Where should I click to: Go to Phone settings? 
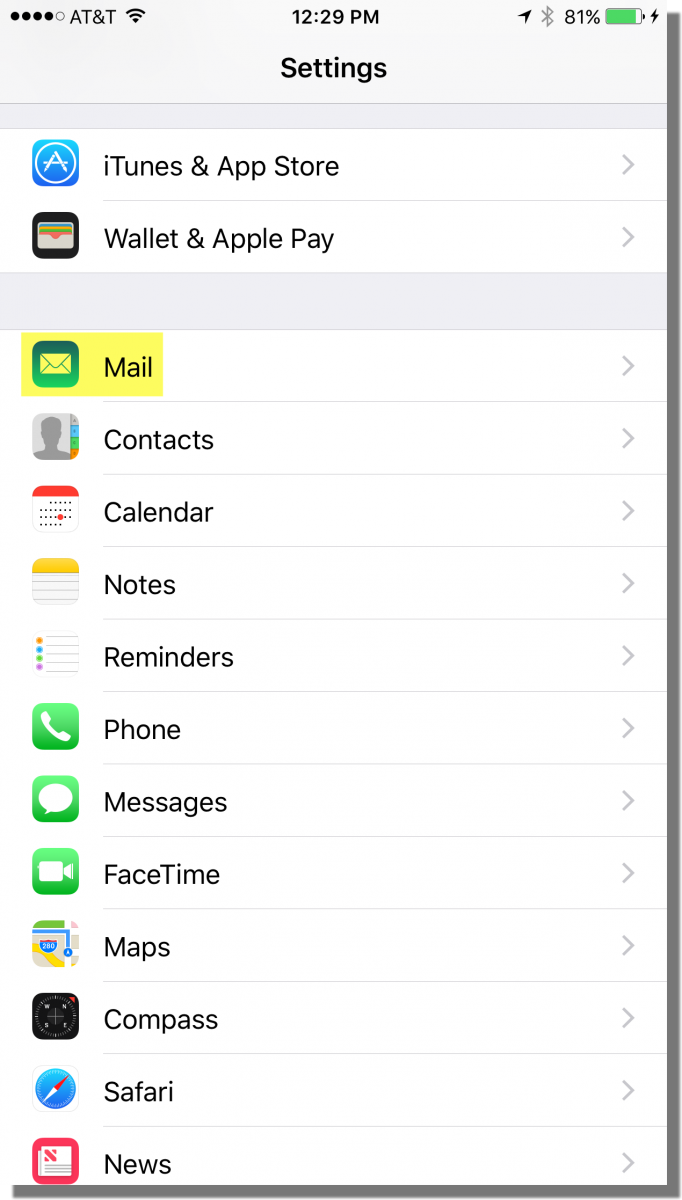click(142, 729)
